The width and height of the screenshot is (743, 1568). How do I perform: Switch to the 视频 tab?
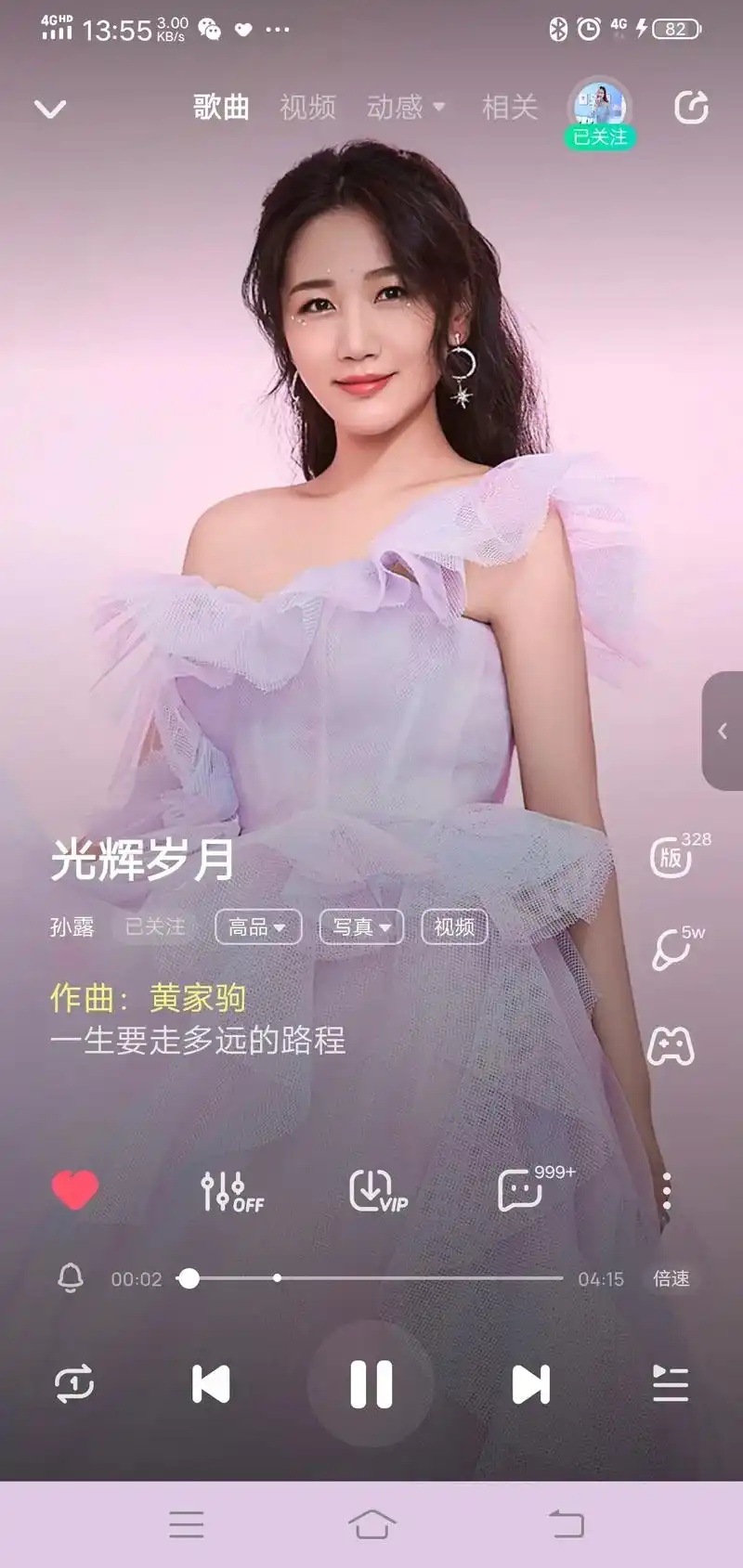pos(307,107)
